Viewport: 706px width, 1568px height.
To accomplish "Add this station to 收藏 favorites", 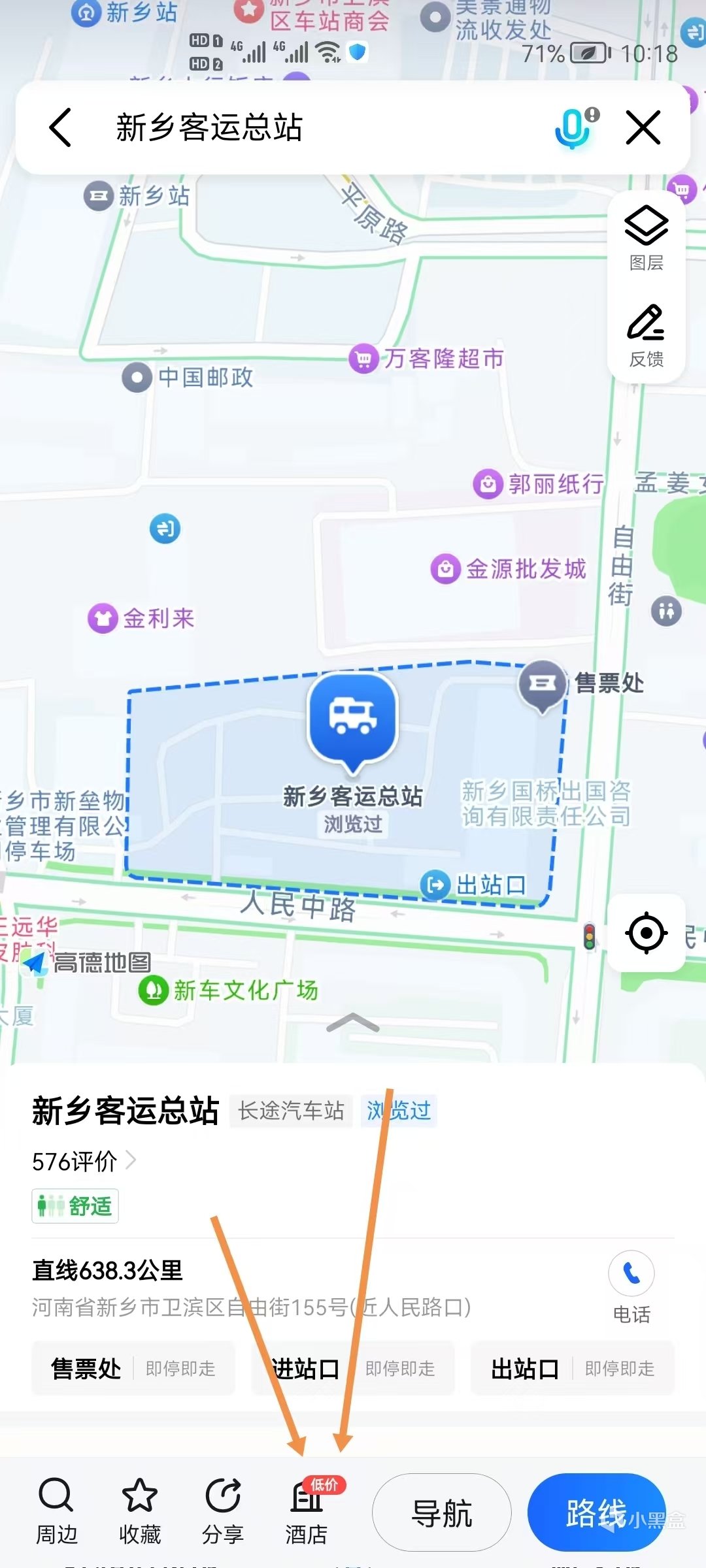I will 140,1511.
